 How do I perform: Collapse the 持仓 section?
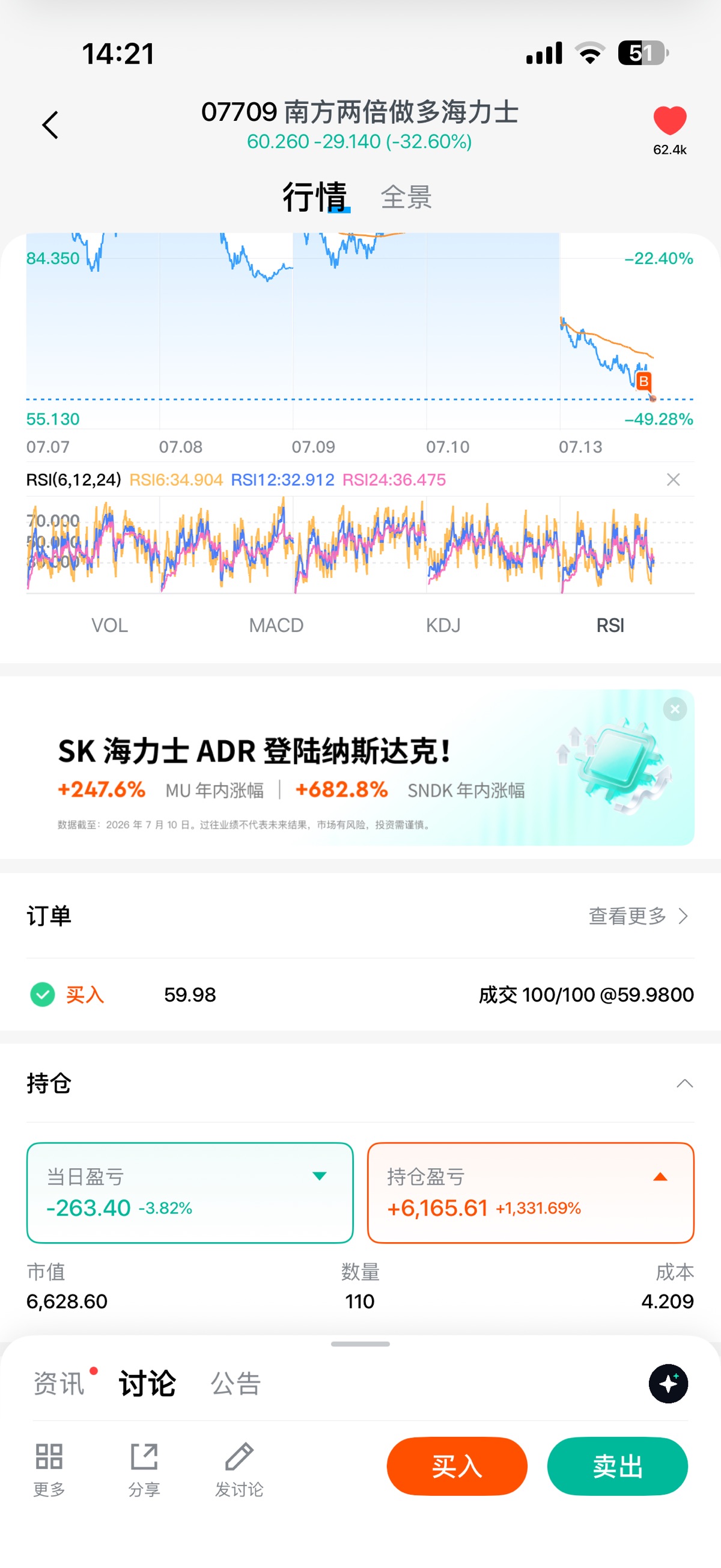point(684,1083)
